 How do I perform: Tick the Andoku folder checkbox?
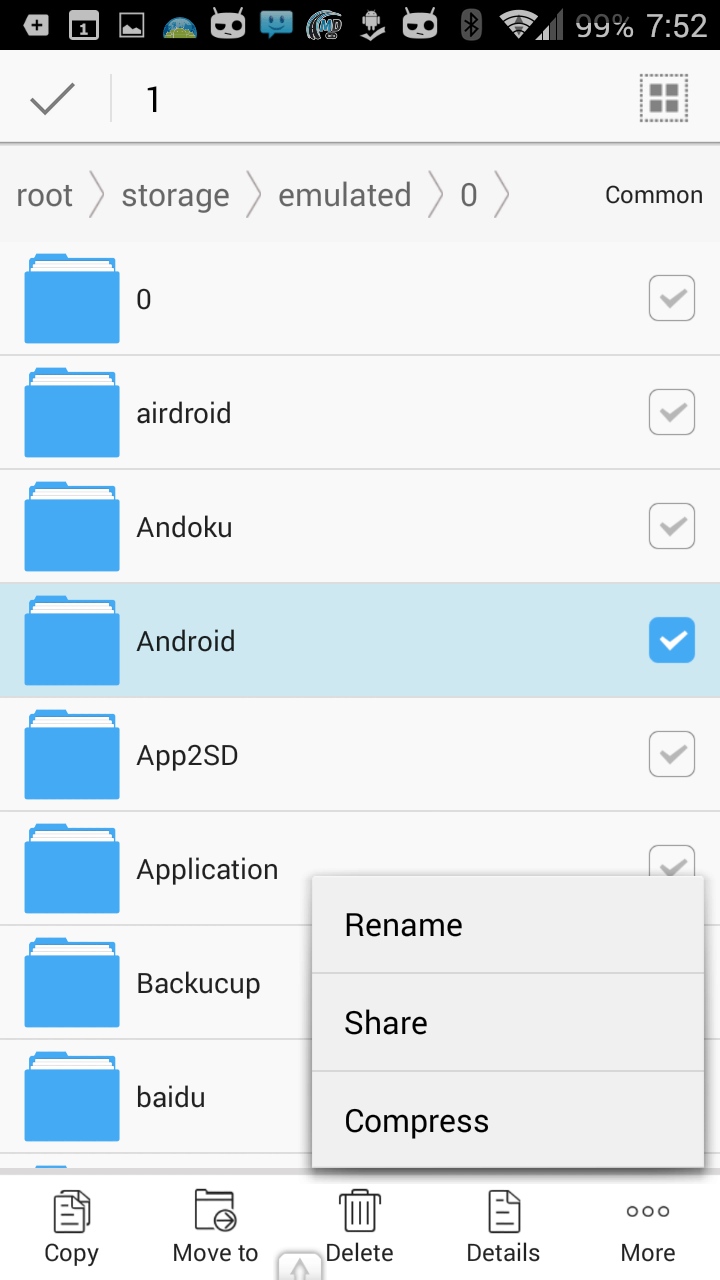(672, 526)
